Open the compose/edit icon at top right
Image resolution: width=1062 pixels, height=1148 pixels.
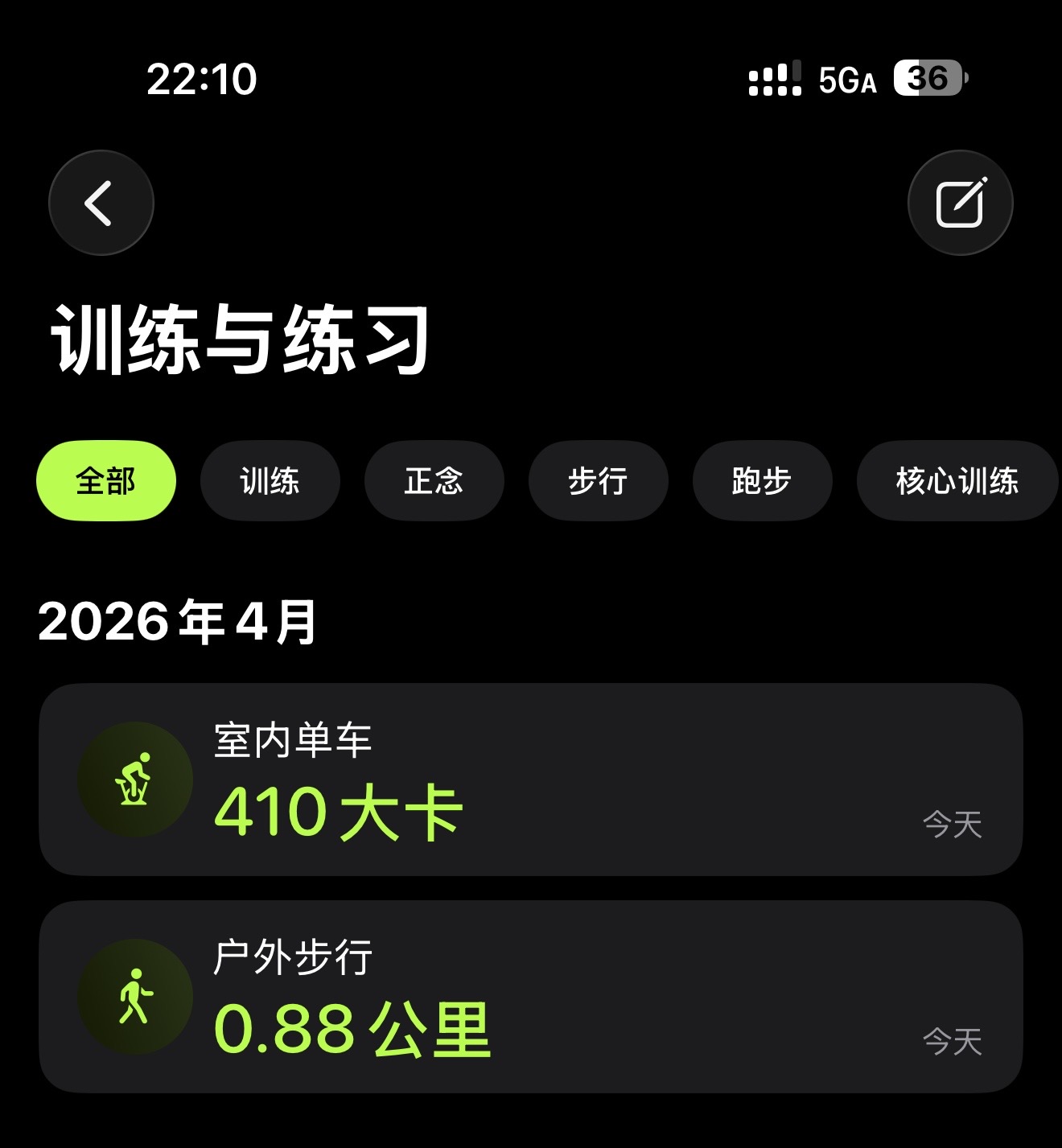[960, 203]
